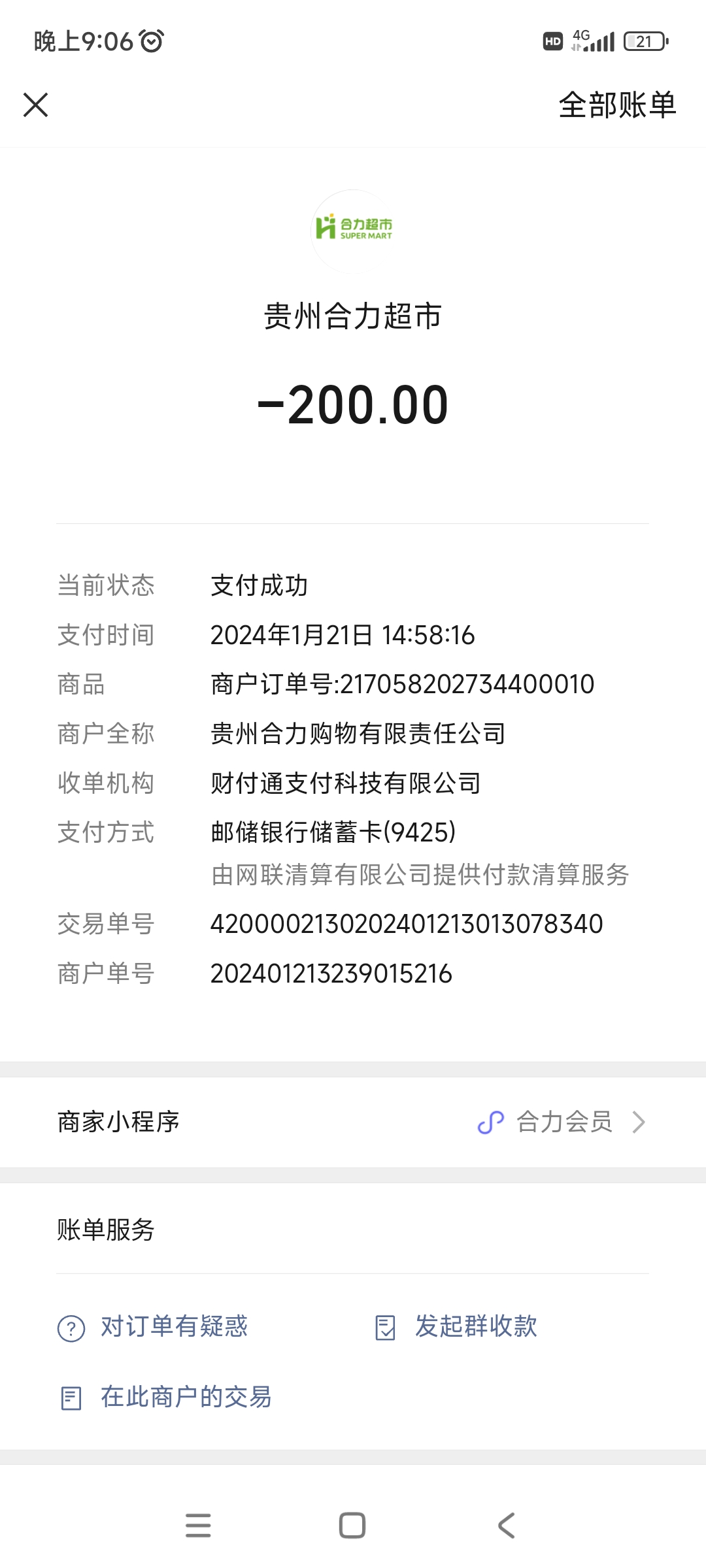The height and width of the screenshot is (1568, 706).
Task: Return to the home screen
Action: (x=352, y=1526)
